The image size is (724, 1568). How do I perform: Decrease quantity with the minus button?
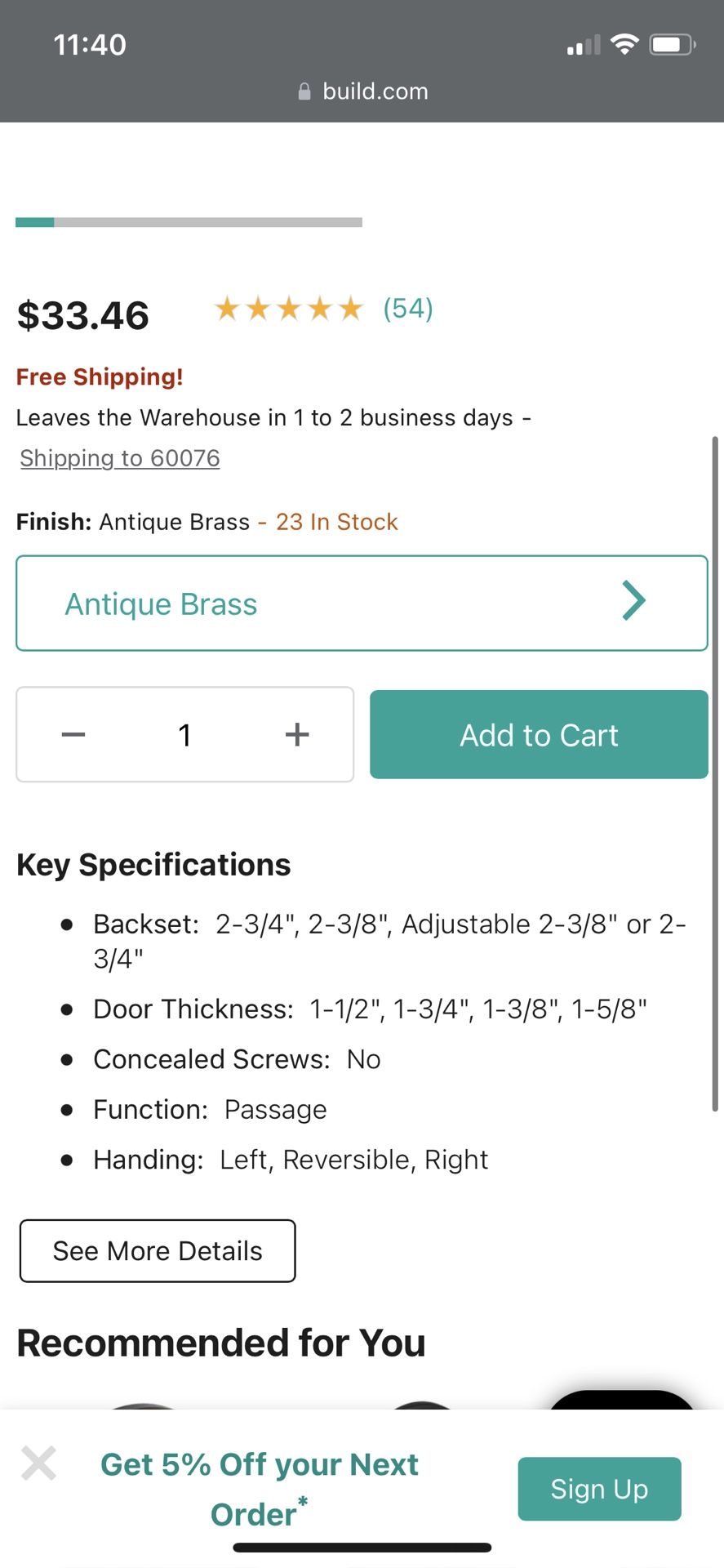tap(73, 735)
